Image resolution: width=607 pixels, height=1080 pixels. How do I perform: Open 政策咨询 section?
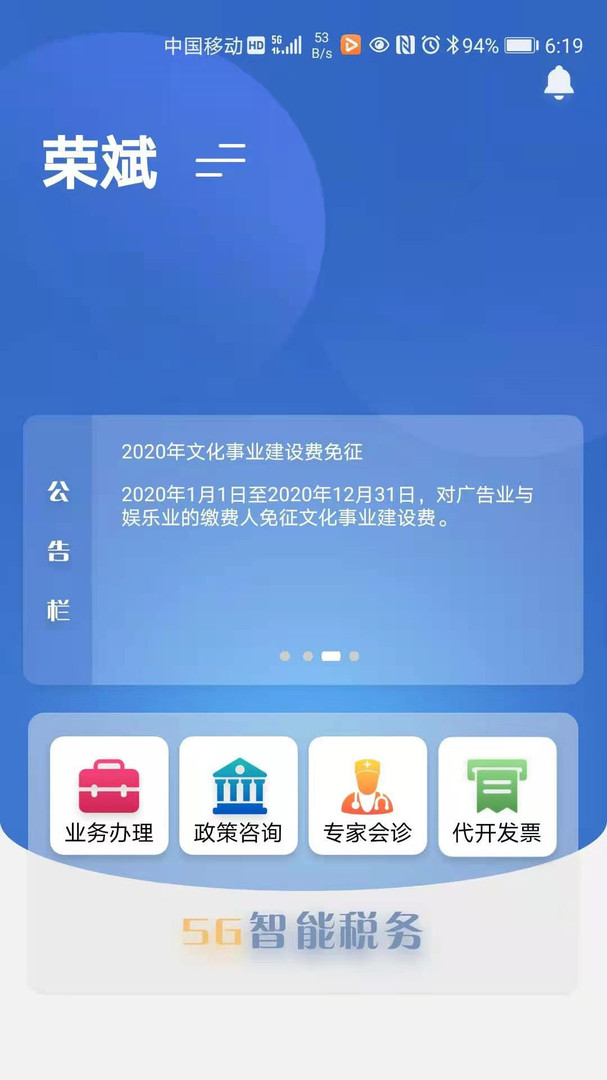pyautogui.click(x=238, y=796)
